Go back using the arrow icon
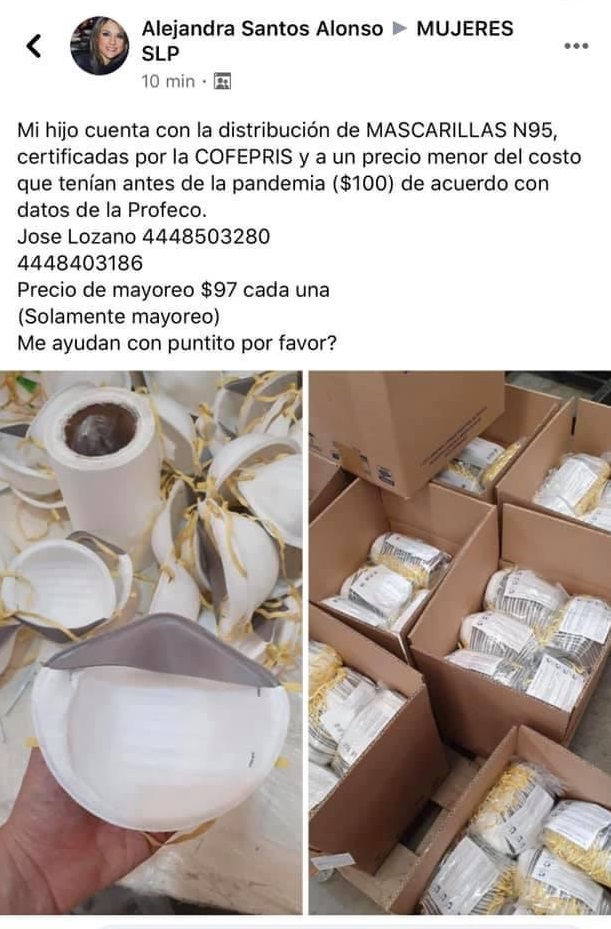The width and height of the screenshot is (611, 929). pos(34,45)
